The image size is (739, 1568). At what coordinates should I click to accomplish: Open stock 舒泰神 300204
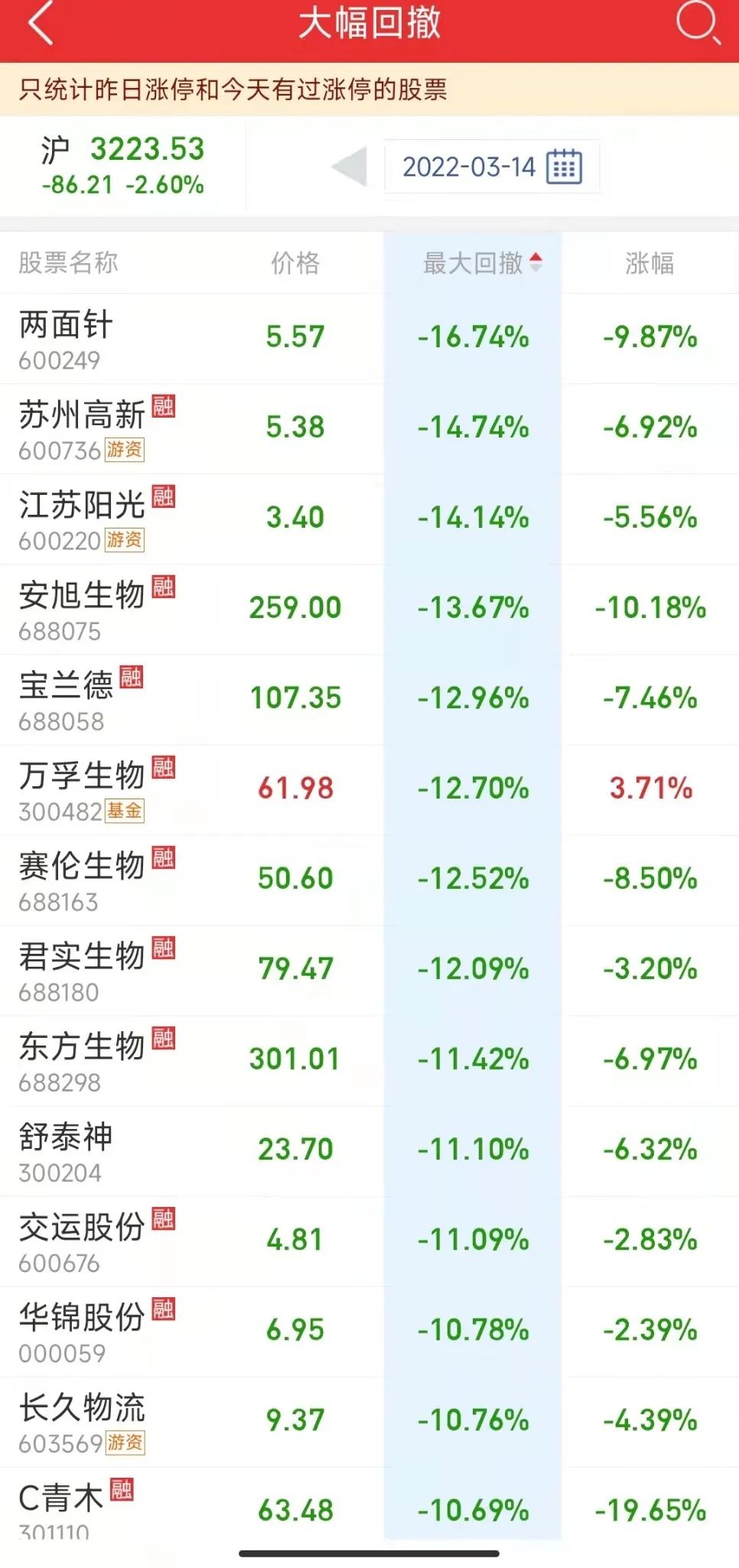pos(369,1151)
